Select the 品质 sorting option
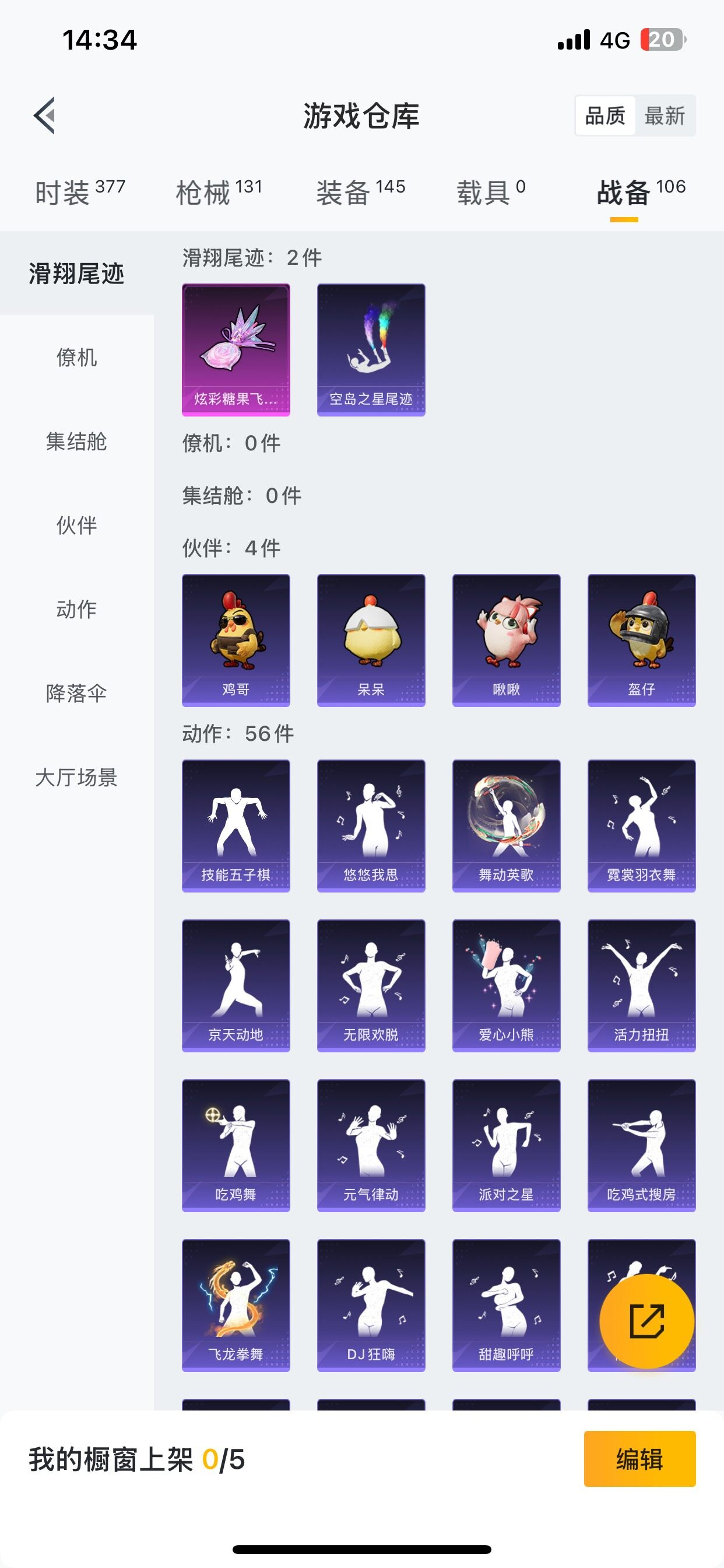The height and width of the screenshot is (1568, 724). [605, 116]
